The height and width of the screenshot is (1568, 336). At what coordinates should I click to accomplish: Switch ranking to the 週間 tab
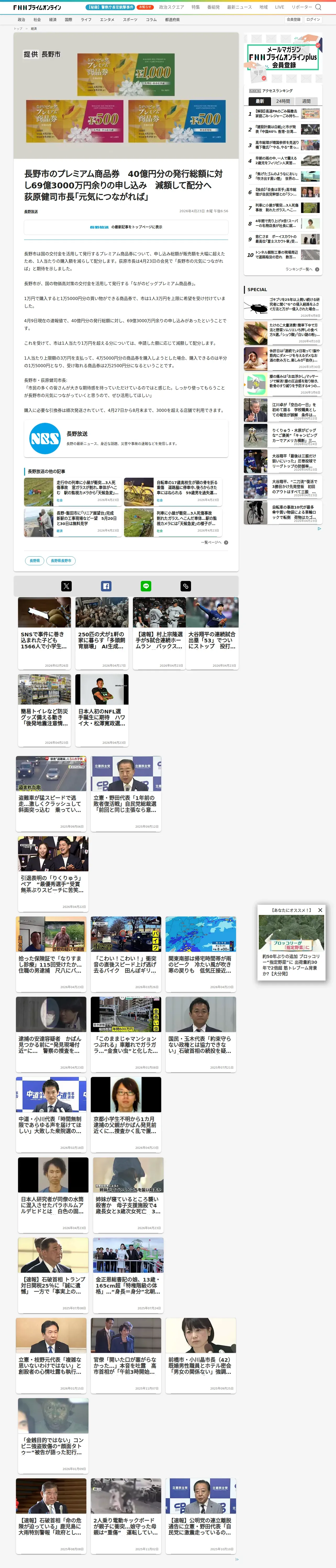click(306, 101)
